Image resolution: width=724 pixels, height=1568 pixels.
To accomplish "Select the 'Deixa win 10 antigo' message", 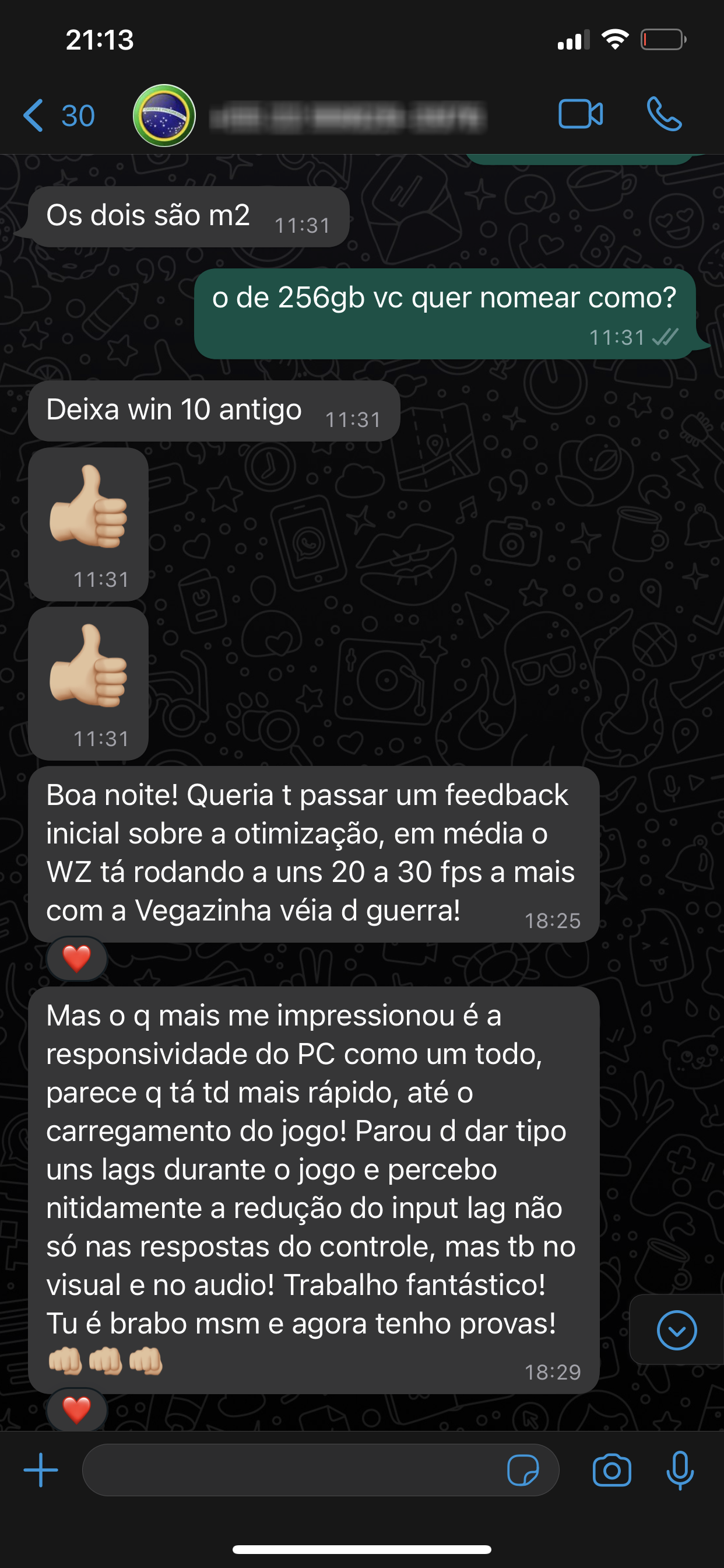I will (213, 409).
